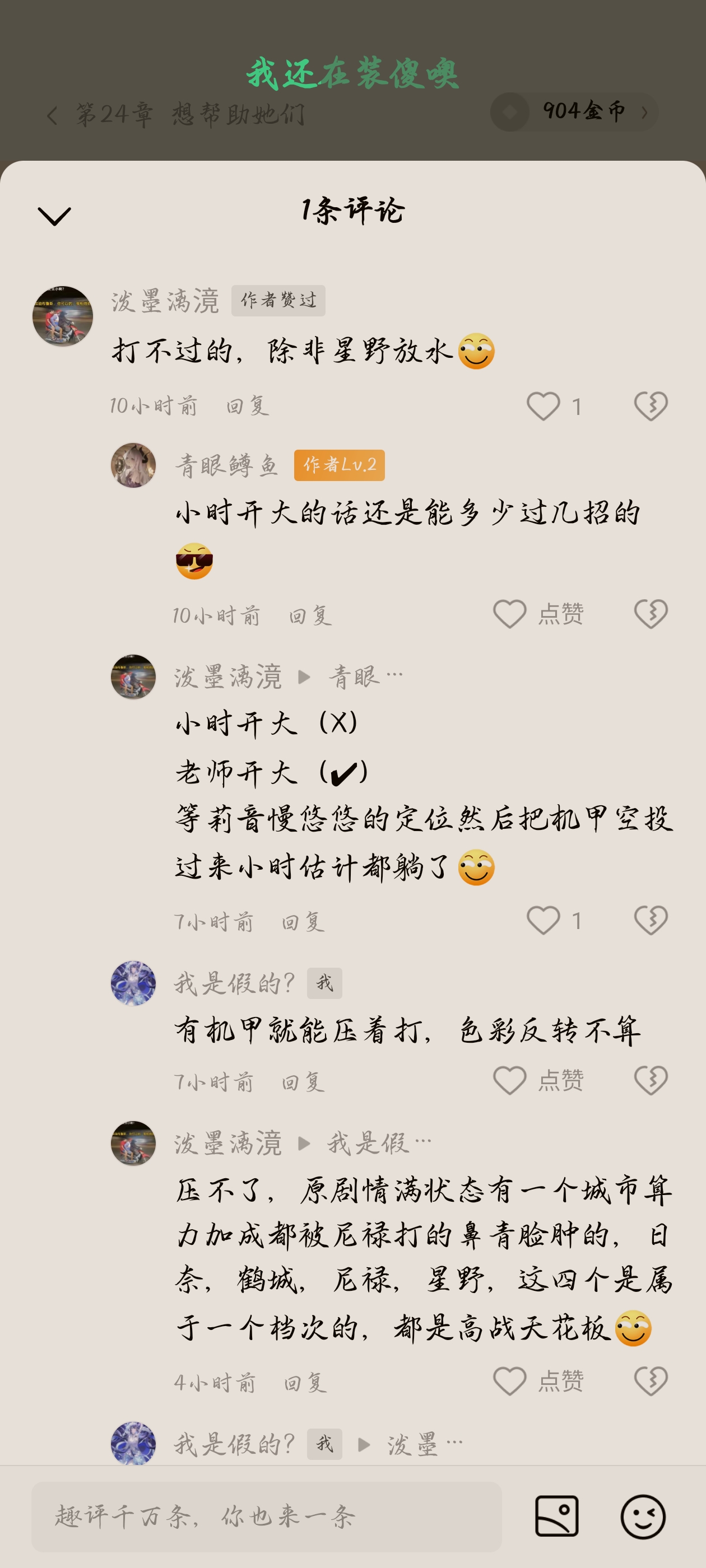The image size is (706, 1568).
Task: Attach an image to your comment
Action: 557,1516
